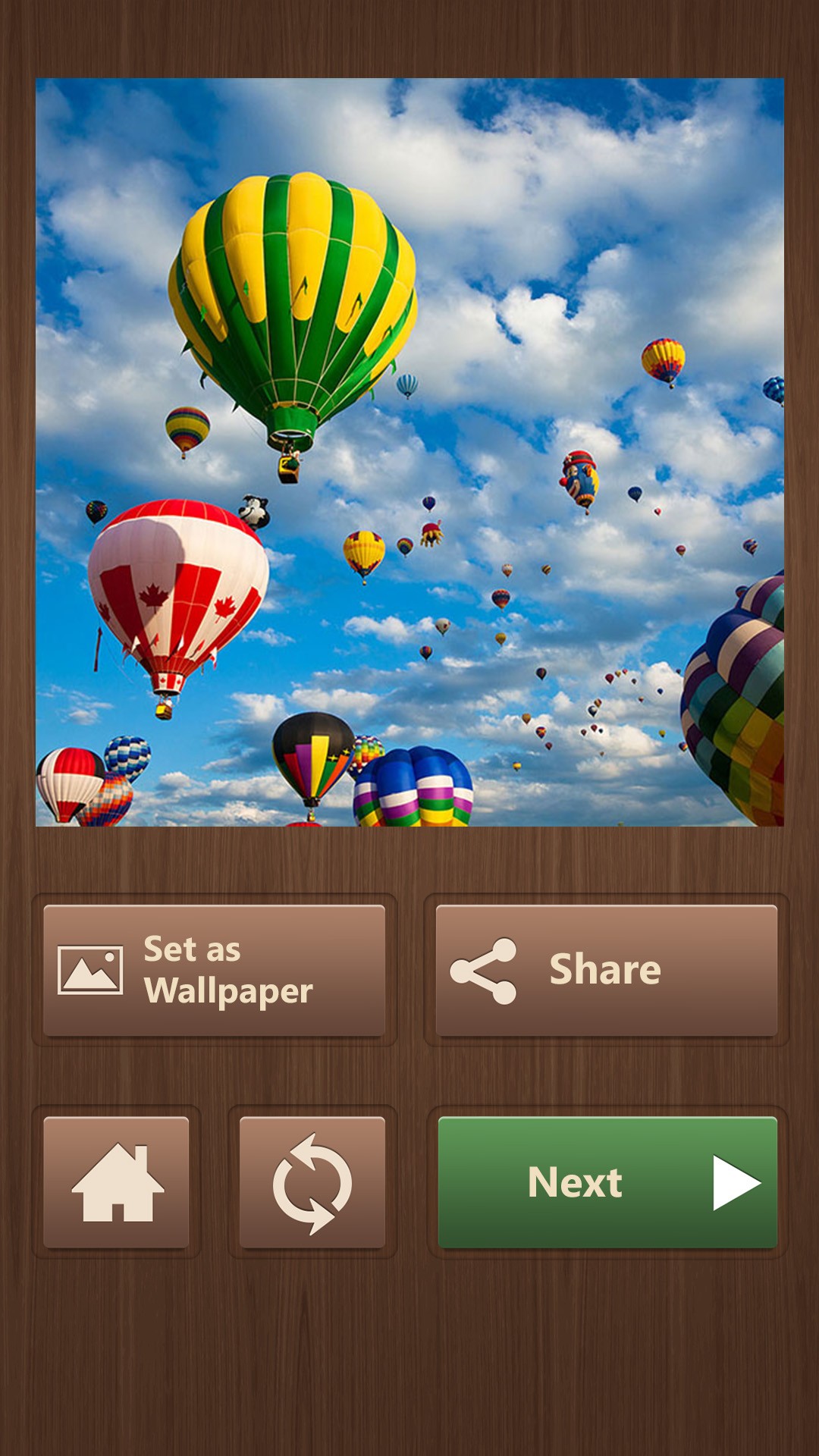Go to the home screen button
This screenshot has width=819, height=1456.
point(116,1182)
